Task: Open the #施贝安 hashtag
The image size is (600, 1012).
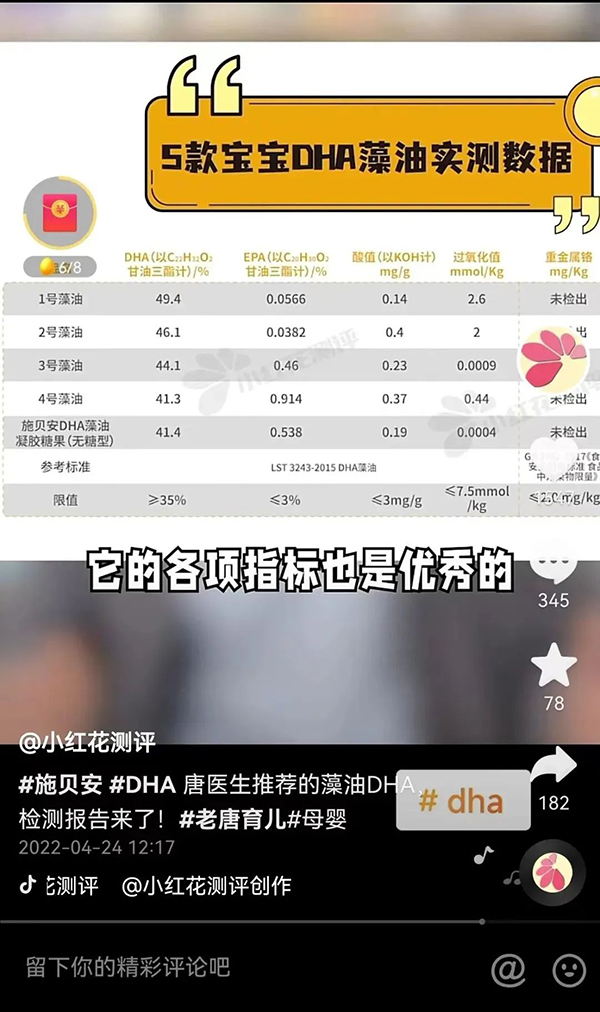Action: (x=60, y=784)
